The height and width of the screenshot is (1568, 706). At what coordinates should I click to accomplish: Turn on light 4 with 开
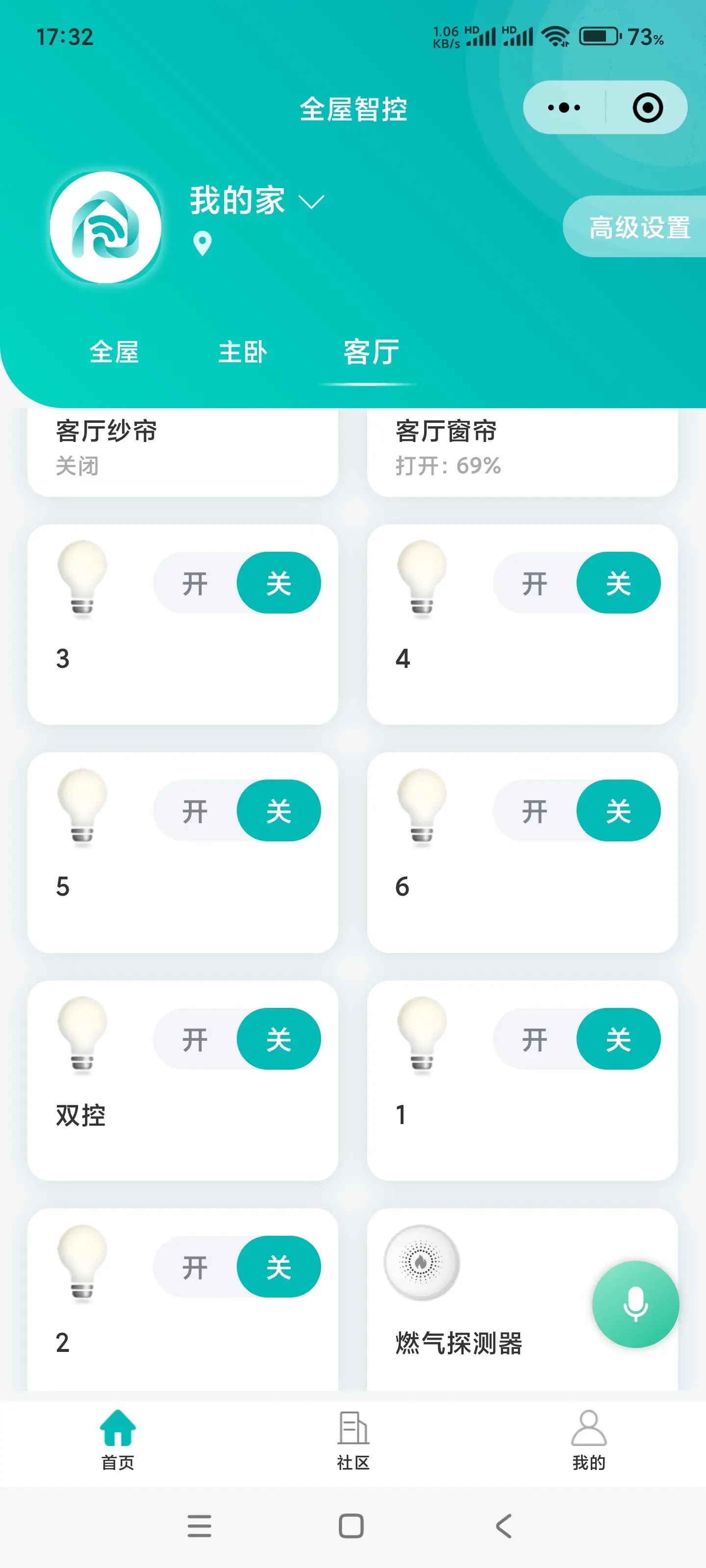click(534, 583)
